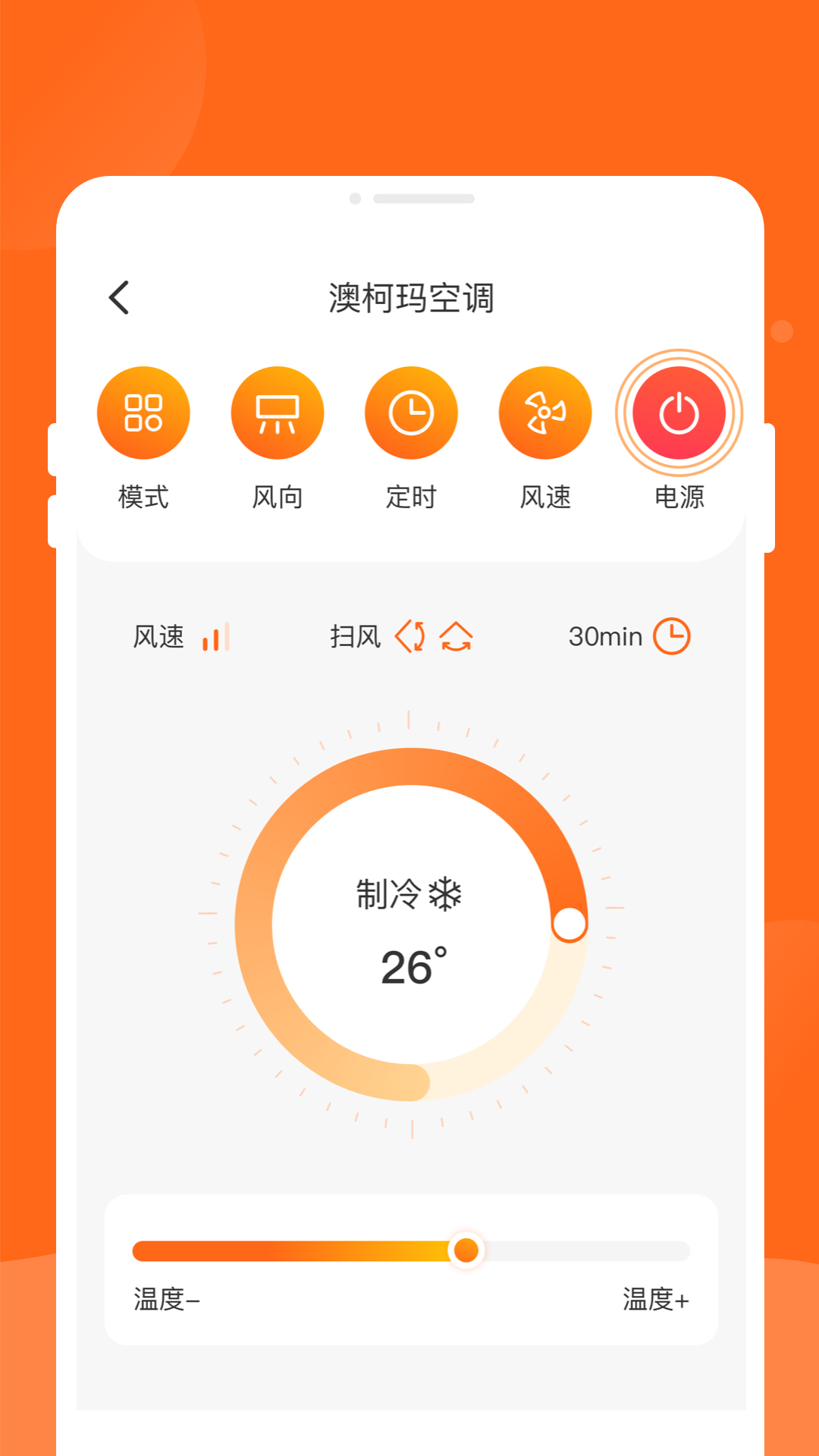Toggle the power button to turn off AC

pos(678,412)
